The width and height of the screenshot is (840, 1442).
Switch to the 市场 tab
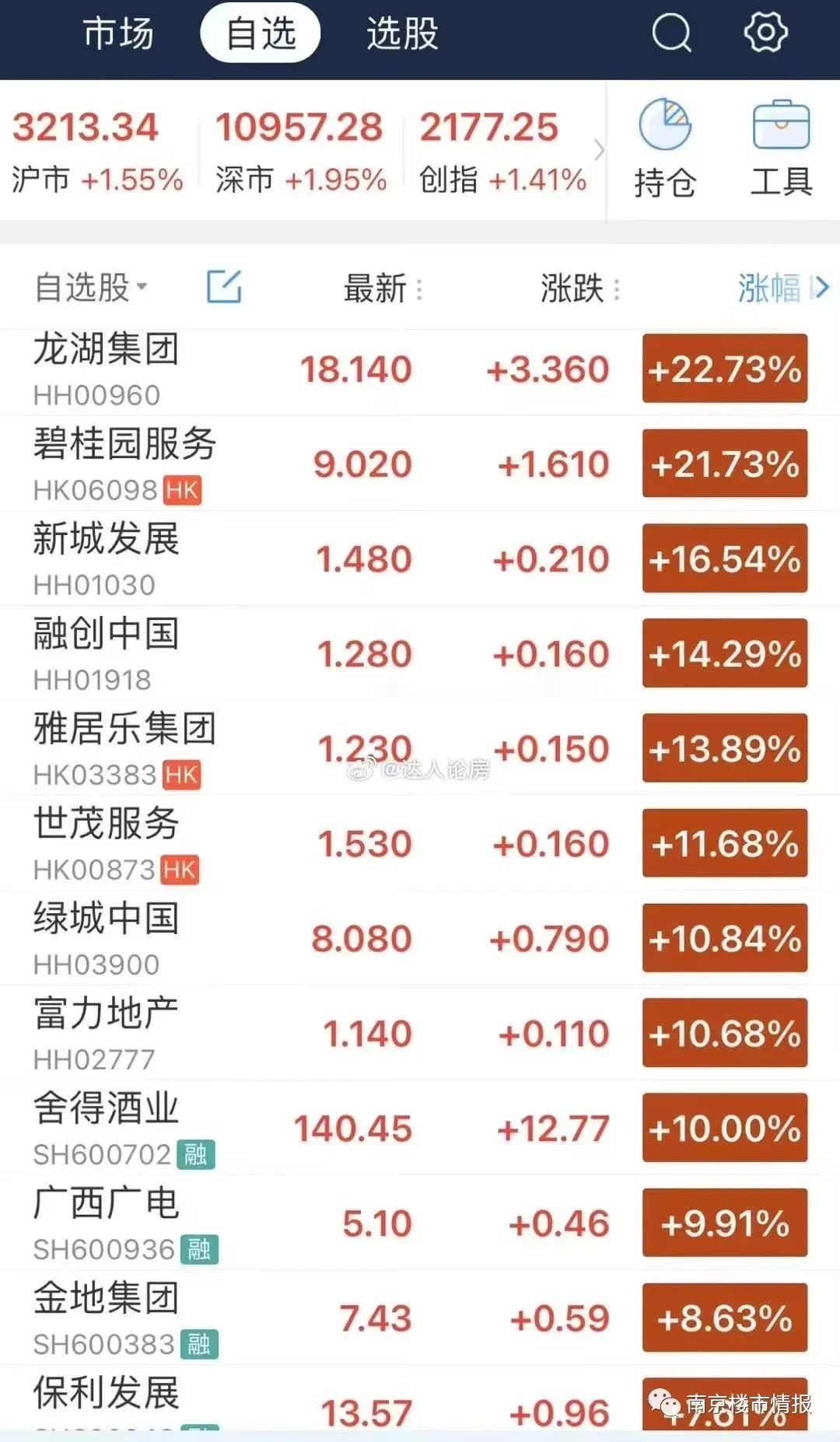[x=118, y=34]
